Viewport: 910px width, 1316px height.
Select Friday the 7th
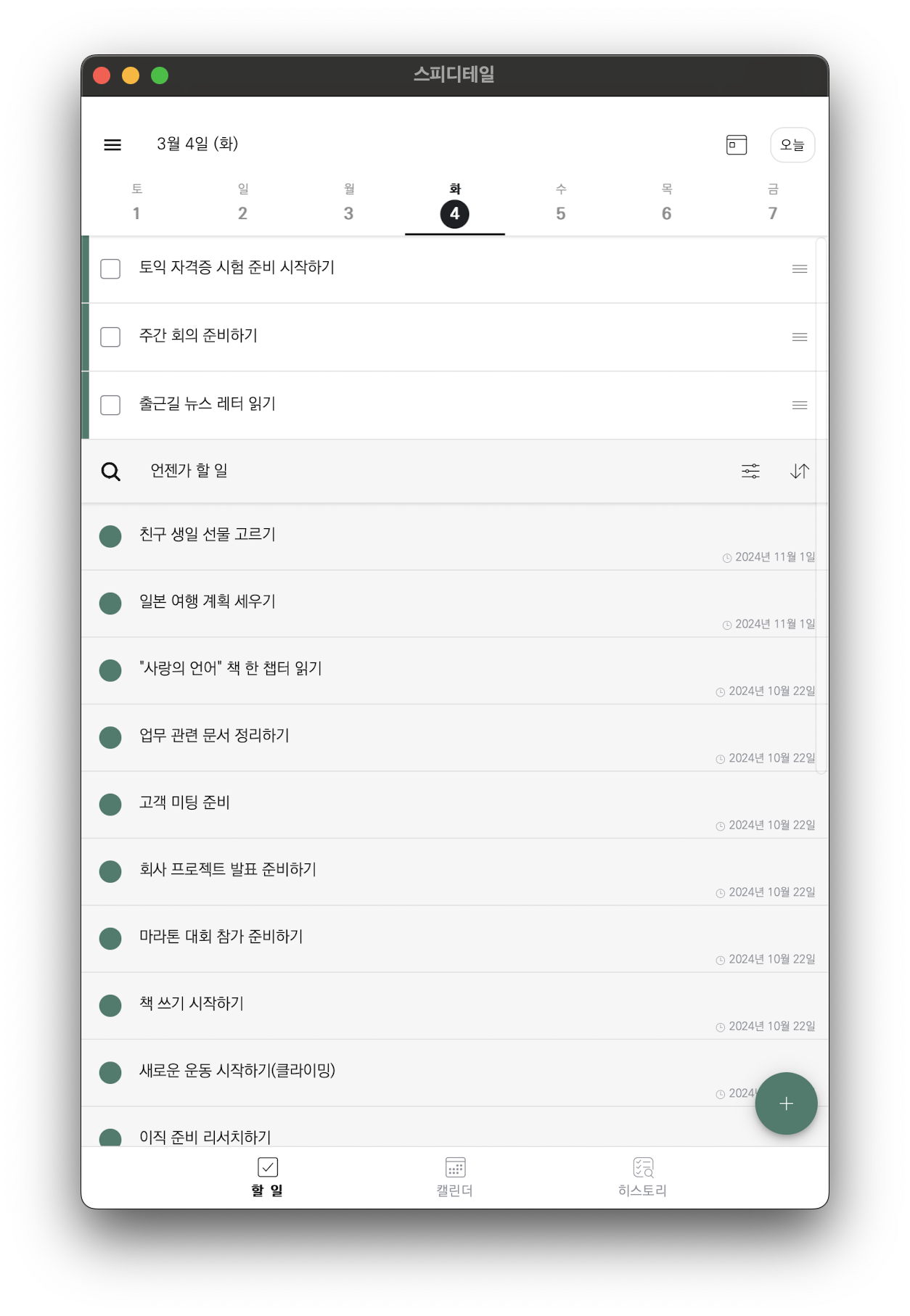(x=772, y=205)
